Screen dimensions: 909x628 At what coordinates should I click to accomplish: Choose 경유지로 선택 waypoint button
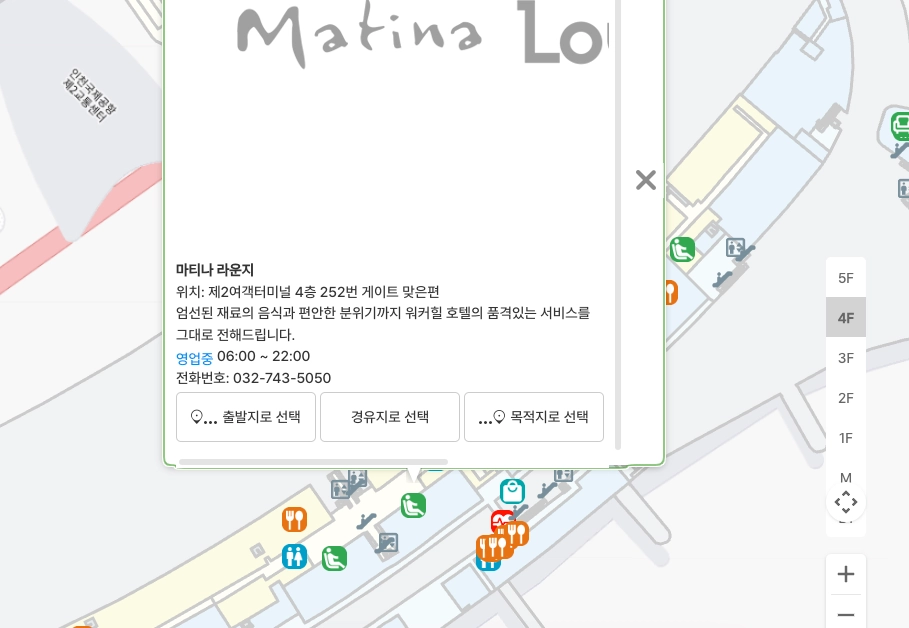point(390,417)
